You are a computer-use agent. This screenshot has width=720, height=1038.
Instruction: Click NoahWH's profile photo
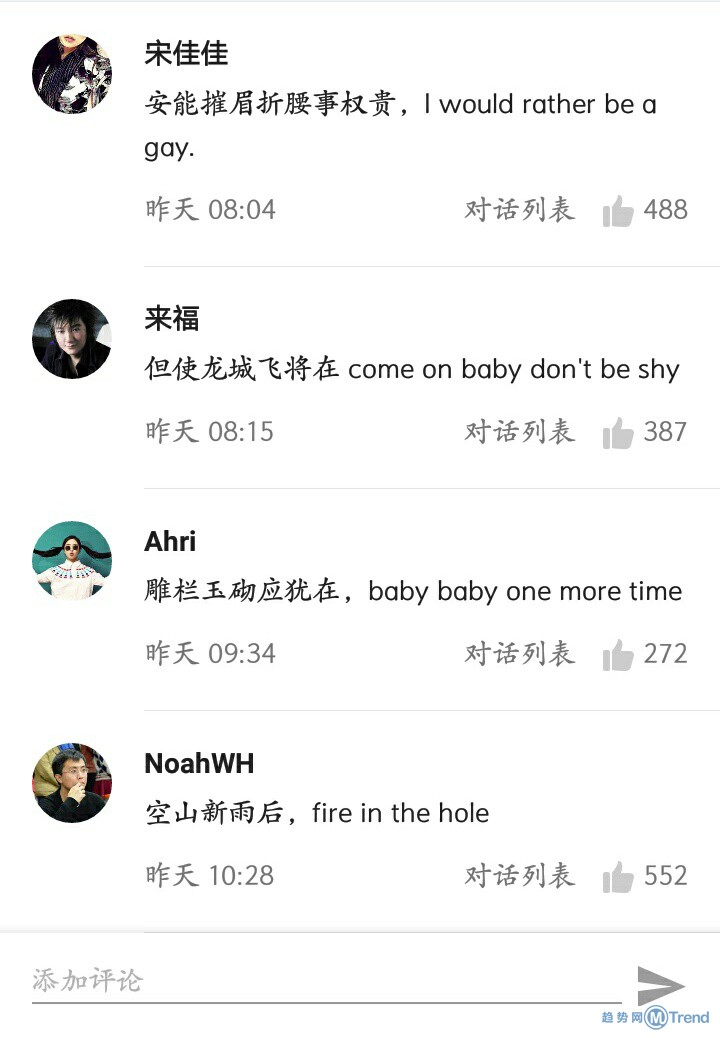pos(70,782)
